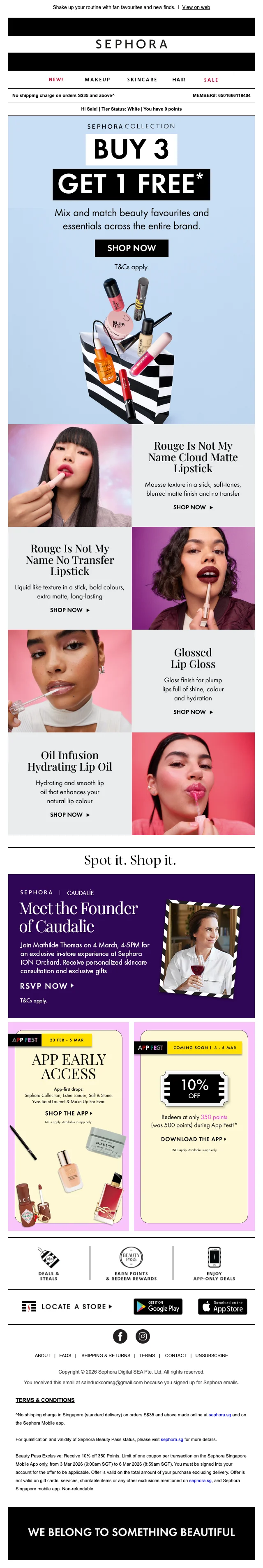This screenshot has height=1568, width=263.
Task: Tap Locate a Store
Action: pyautogui.click(x=67, y=1306)
